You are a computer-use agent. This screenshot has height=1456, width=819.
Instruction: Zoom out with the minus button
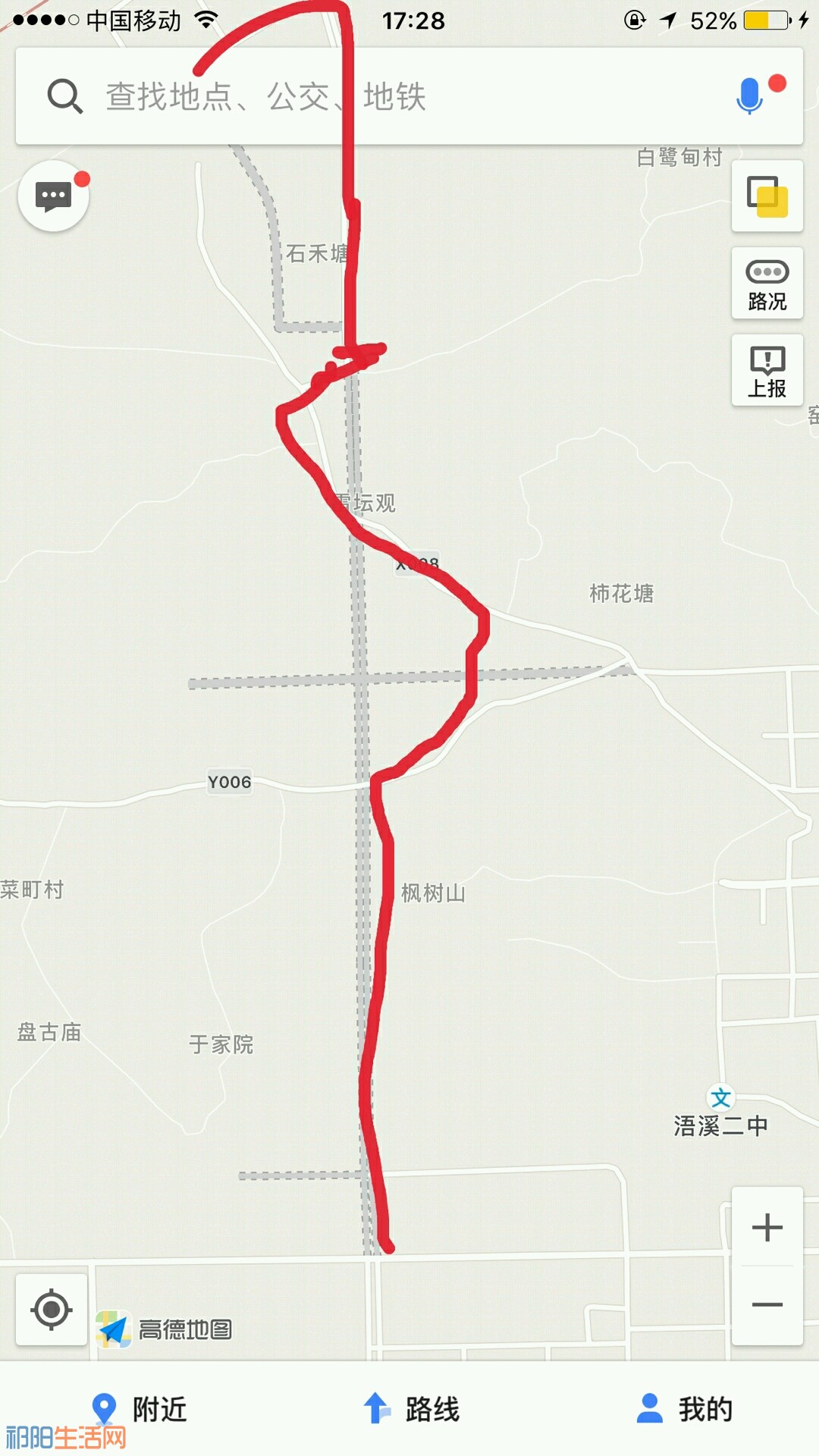(x=767, y=1304)
